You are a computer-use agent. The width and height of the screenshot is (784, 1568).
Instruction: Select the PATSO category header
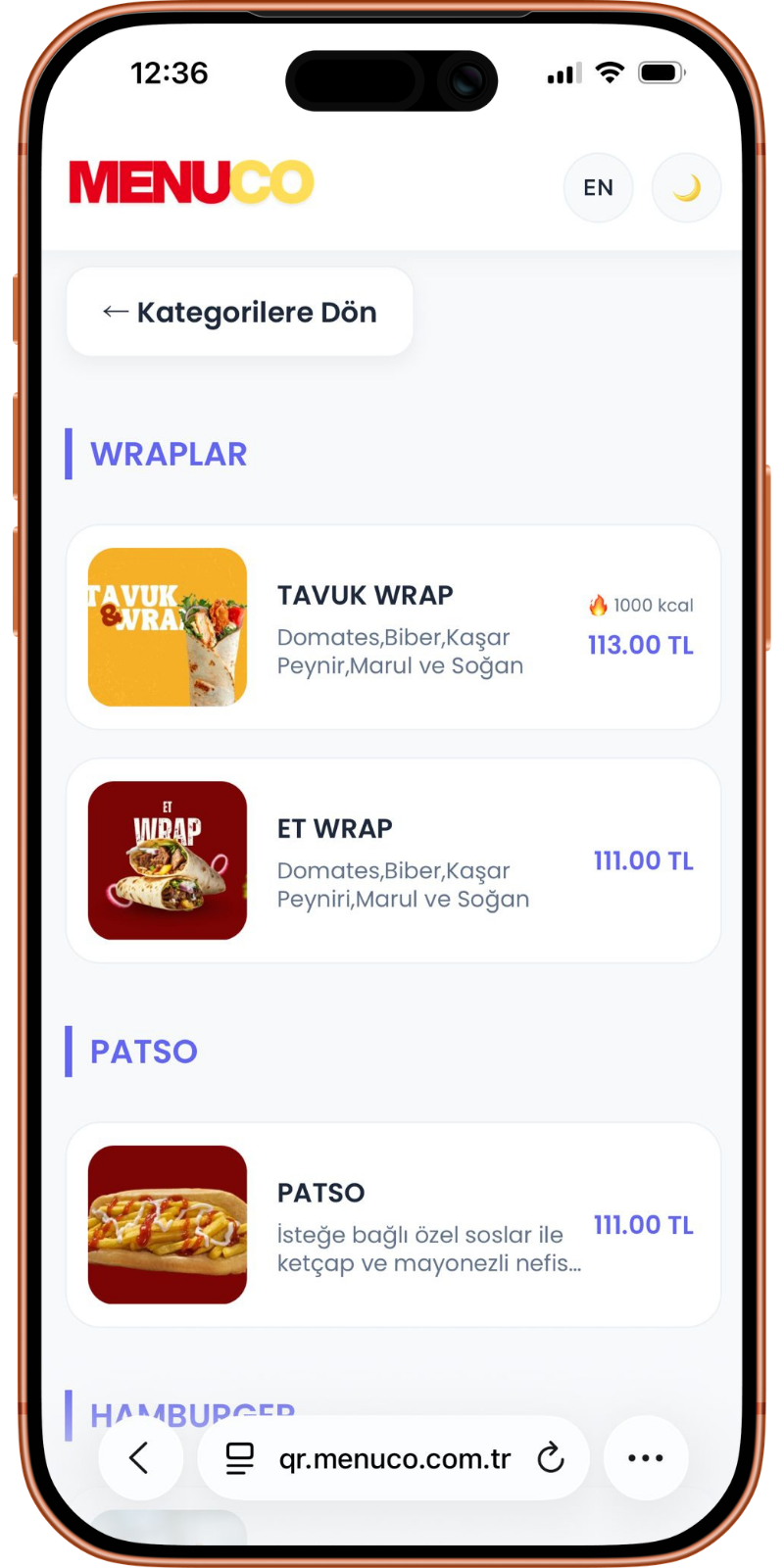[x=143, y=1052]
